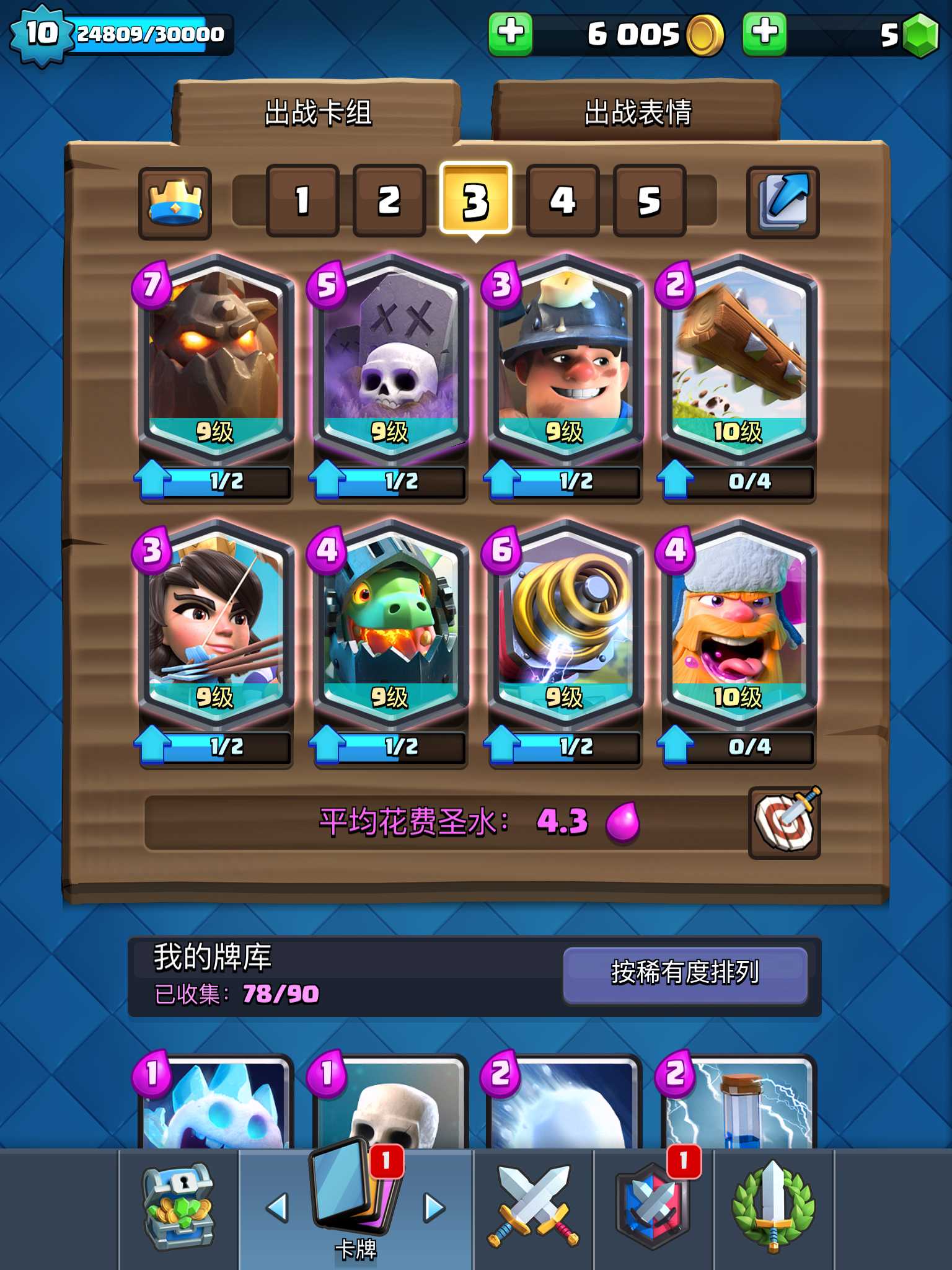
Task: Open the shop chest tab
Action: pos(178,1206)
